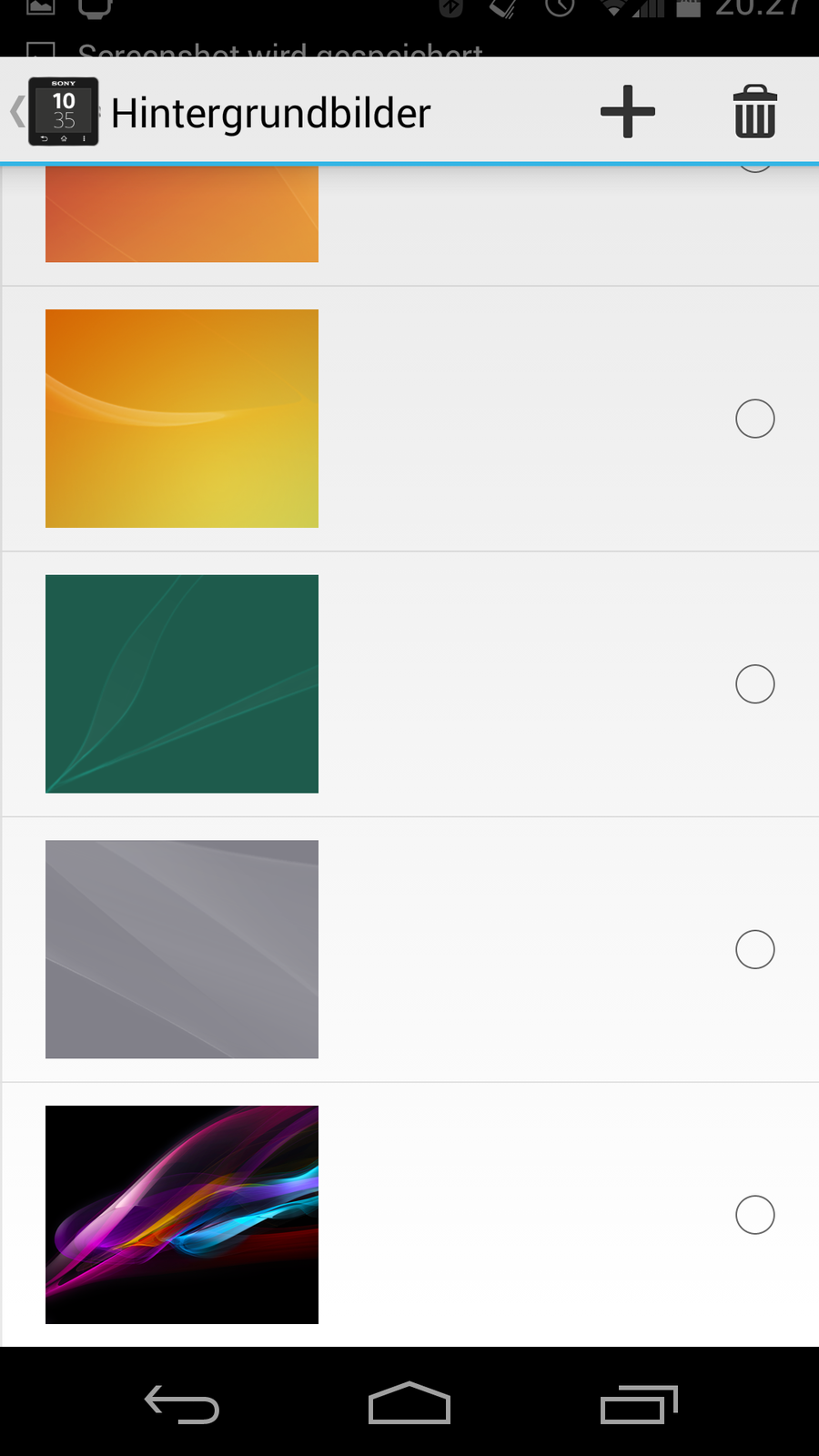This screenshot has height=1456, width=819.
Task: Pick the colorful black wave wallpaper radio button
Action: click(x=754, y=1215)
